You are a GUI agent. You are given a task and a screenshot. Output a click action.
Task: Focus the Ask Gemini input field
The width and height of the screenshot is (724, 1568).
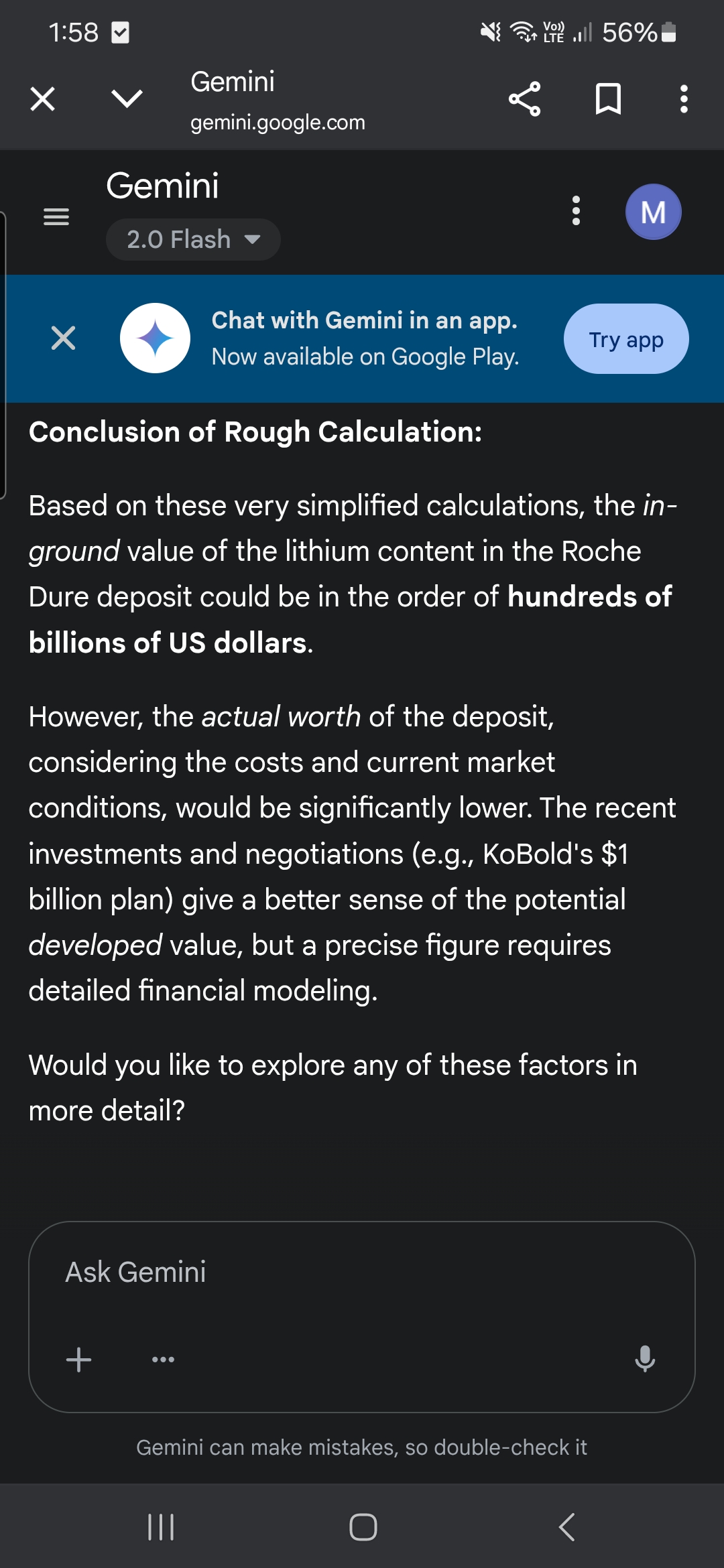[x=362, y=1272]
